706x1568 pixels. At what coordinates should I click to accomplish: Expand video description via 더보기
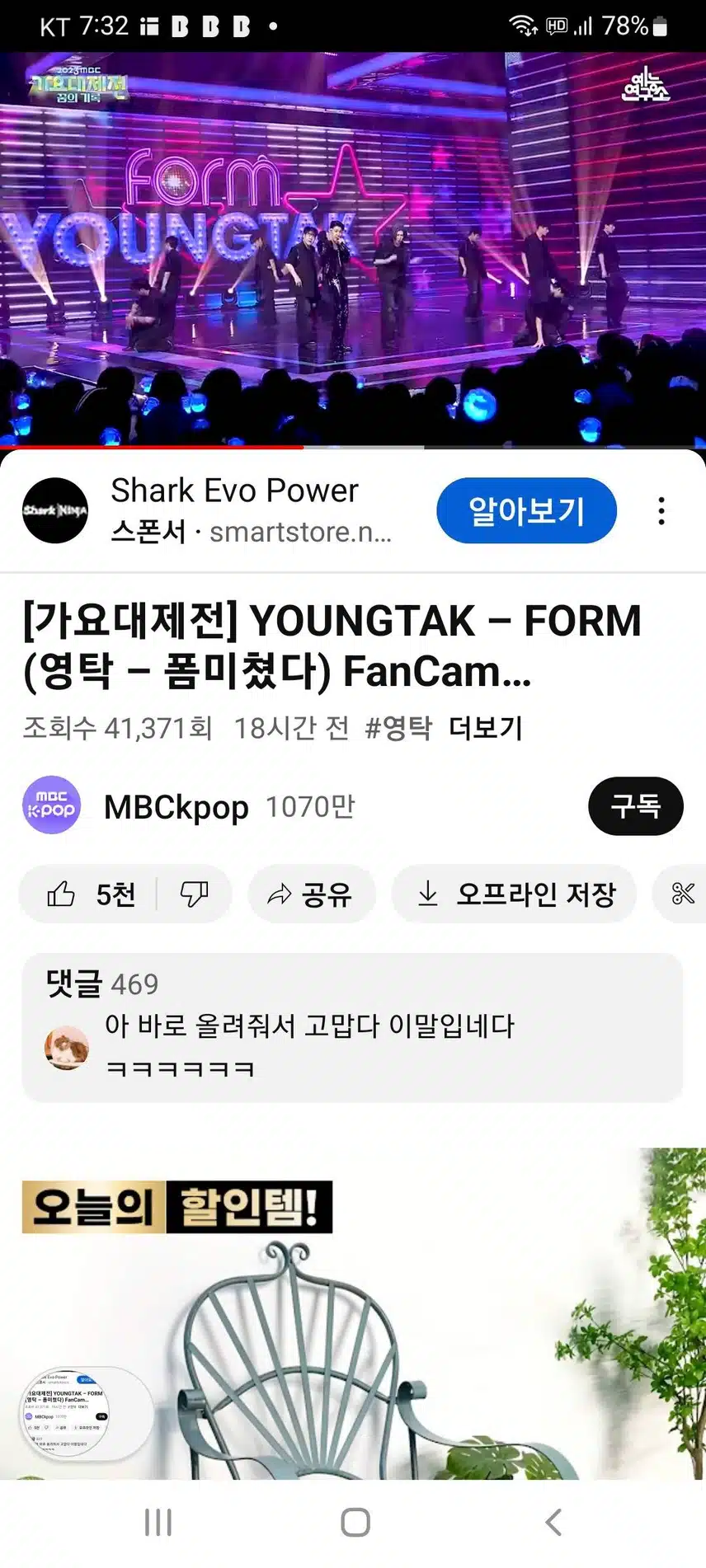click(485, 728)
